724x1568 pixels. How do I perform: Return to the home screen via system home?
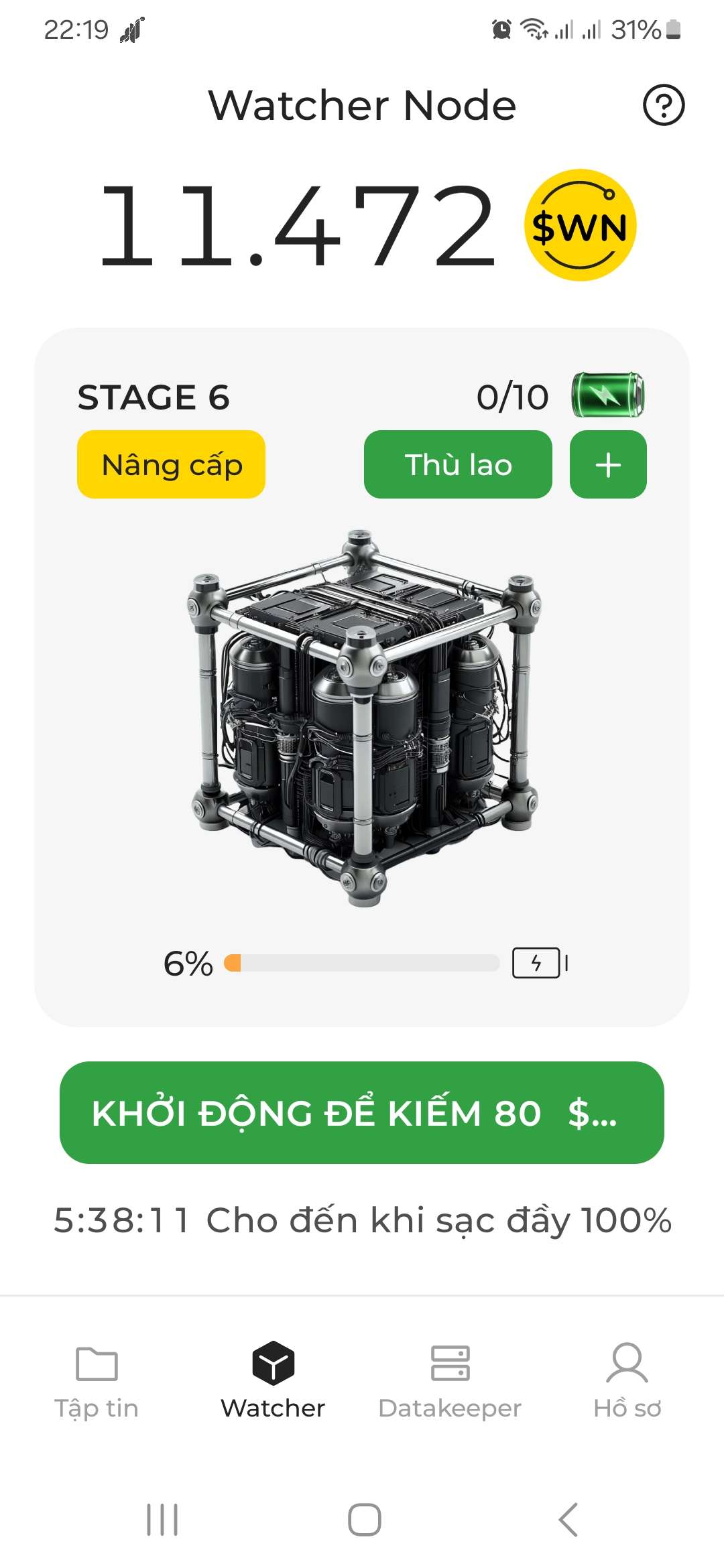(x=364, y=1520)
